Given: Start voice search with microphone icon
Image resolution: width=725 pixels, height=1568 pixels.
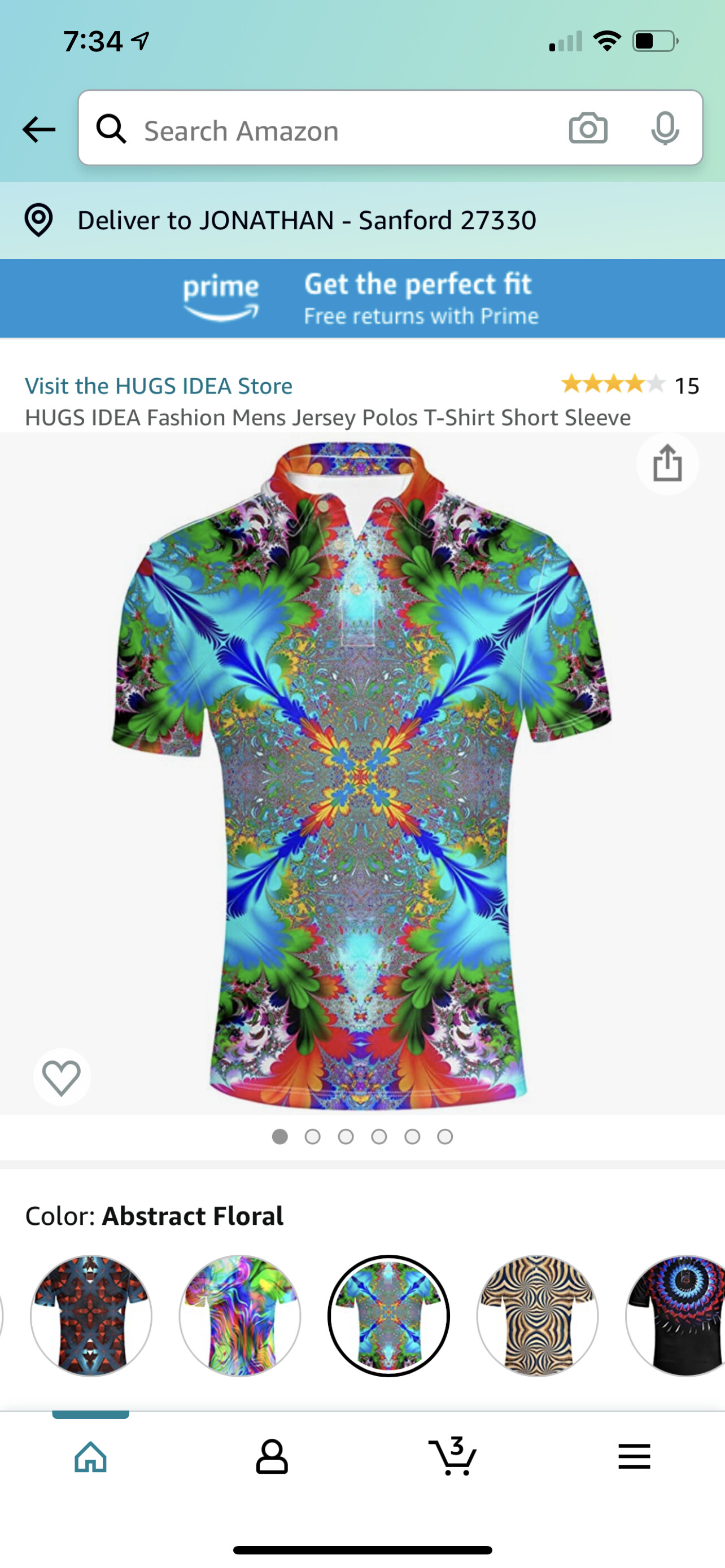Looking at the screenshot, I should coord(664,129).
